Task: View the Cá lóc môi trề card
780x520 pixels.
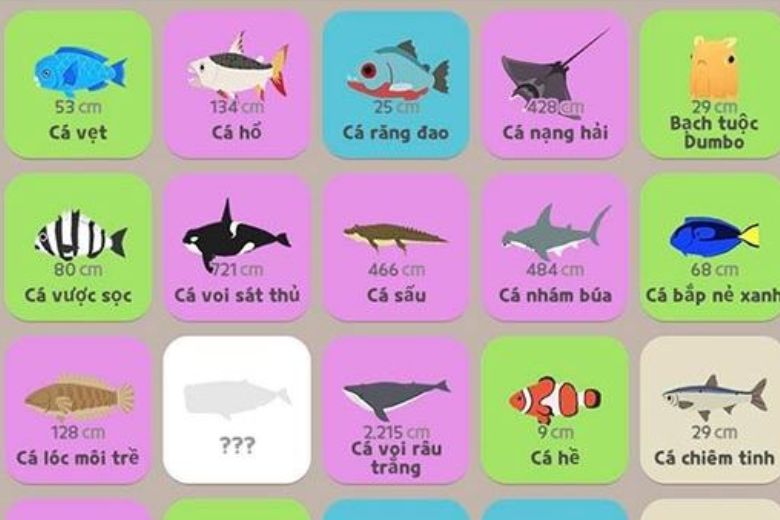Action: point(78,410)
